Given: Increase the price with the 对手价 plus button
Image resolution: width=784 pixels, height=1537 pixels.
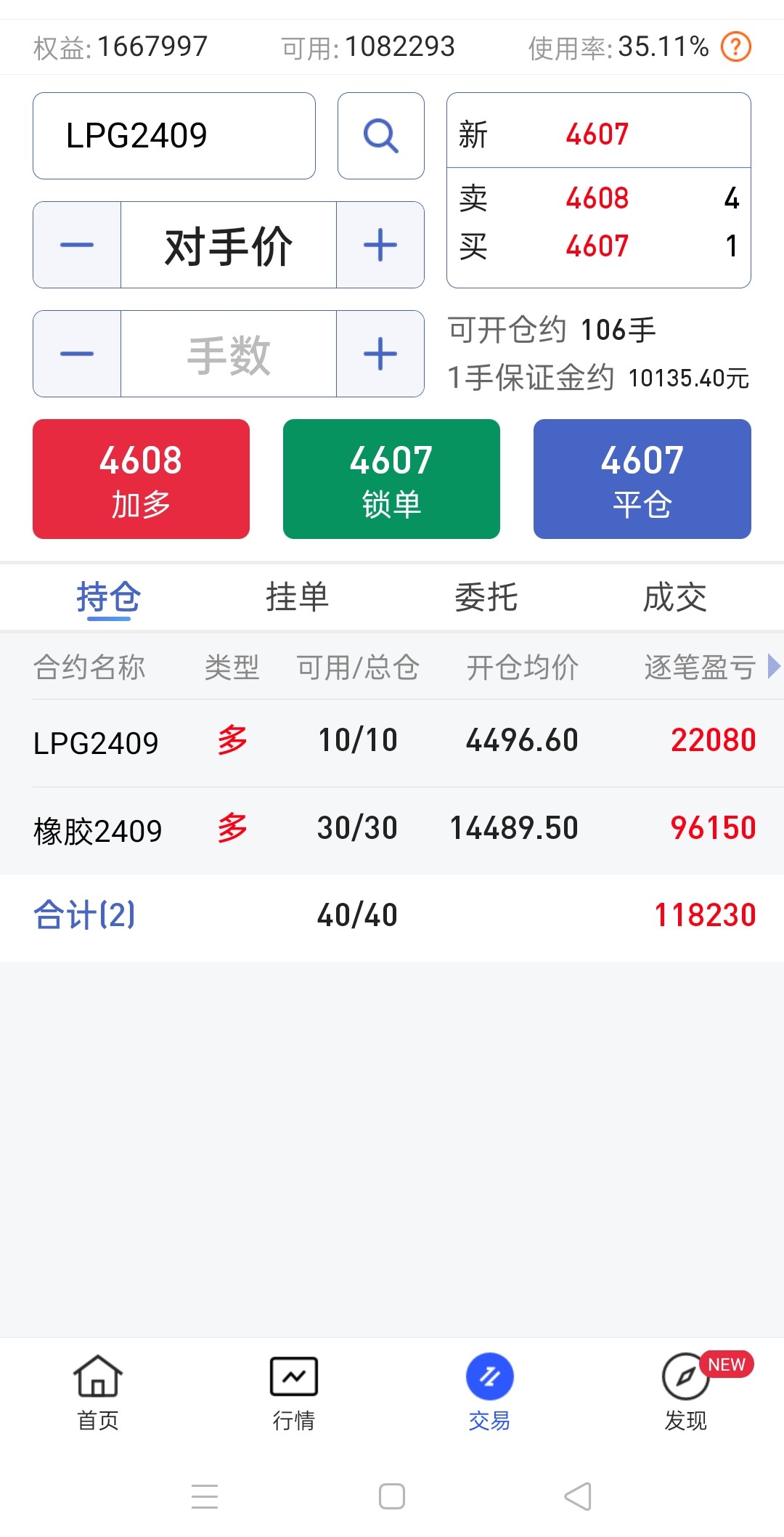Looking at the screenshot, I should [x=380, y=245].
